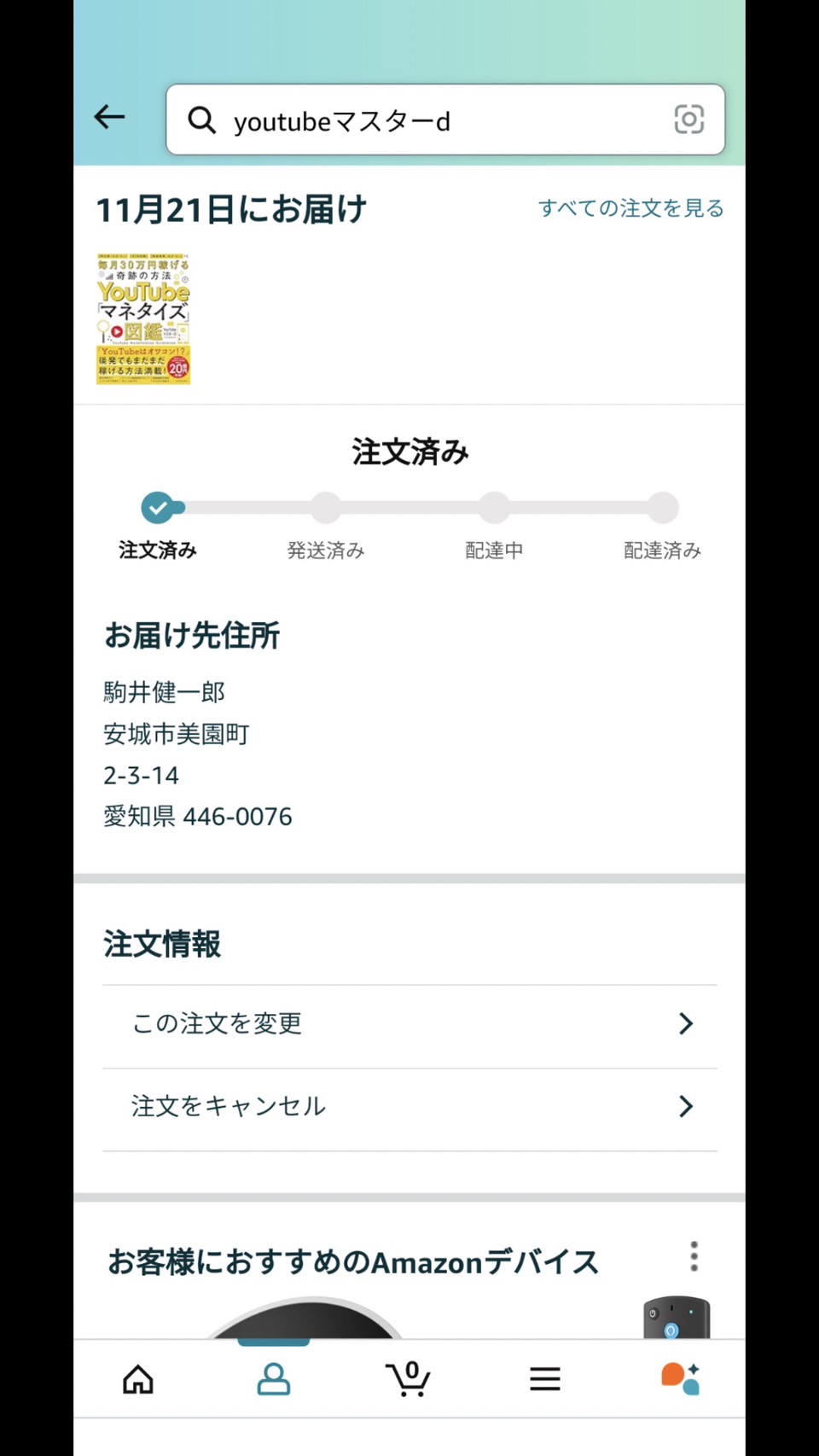Open the shopping cart tab
The image size is (819, 1456).
pos(409,1378)
